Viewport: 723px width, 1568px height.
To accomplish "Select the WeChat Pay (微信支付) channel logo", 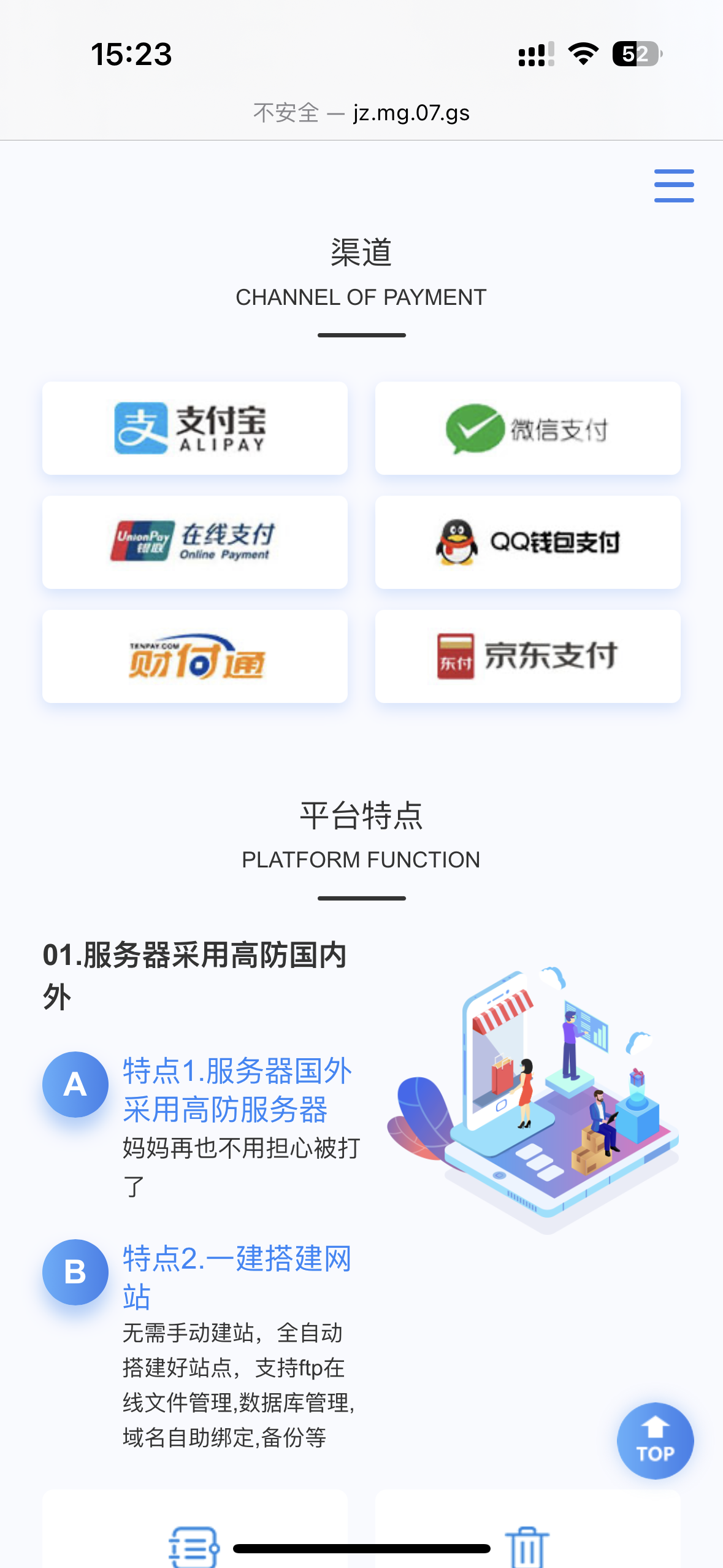I will click(x=526, y=428).
